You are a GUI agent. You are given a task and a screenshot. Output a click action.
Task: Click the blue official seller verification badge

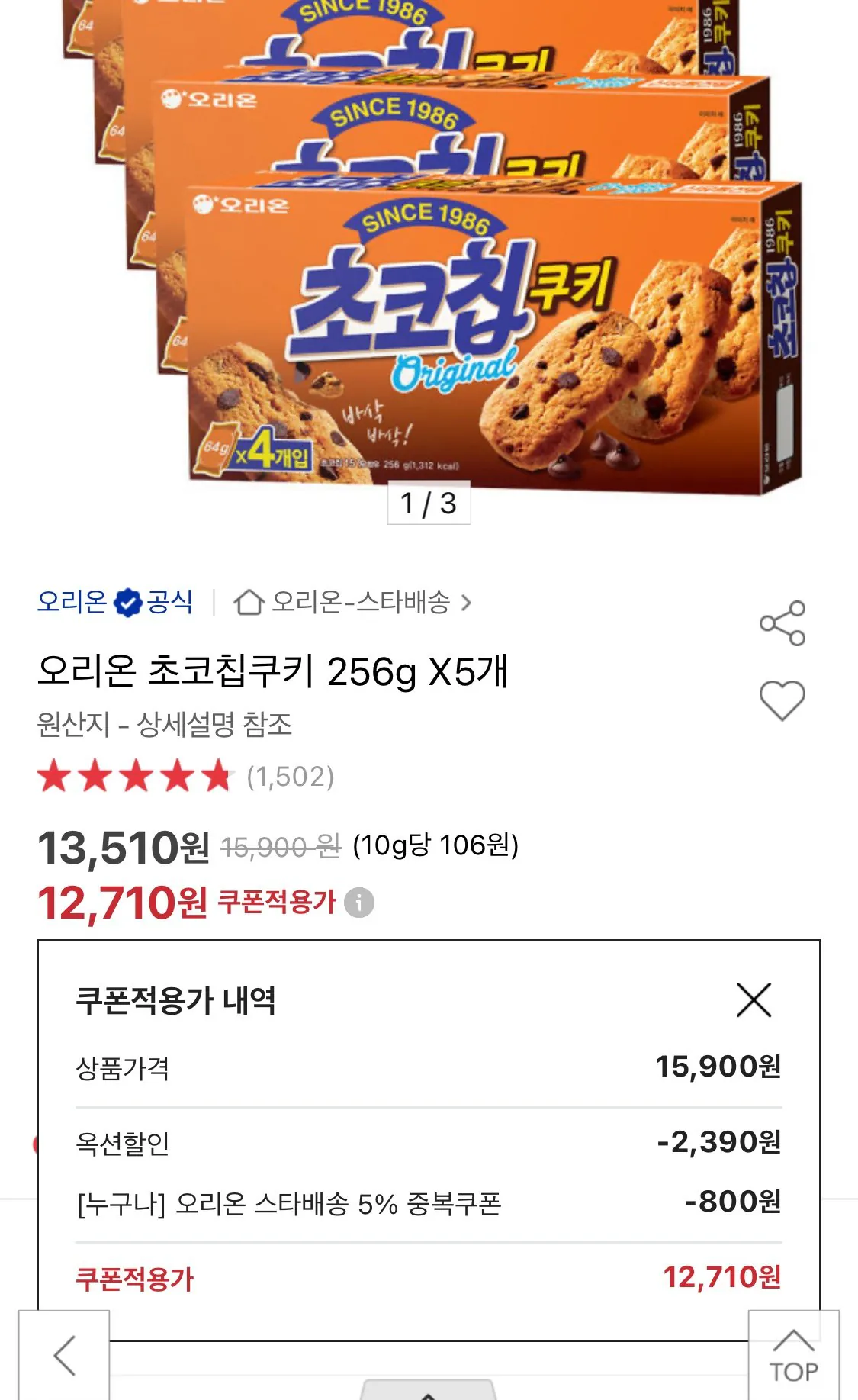(x=130, y=603)
